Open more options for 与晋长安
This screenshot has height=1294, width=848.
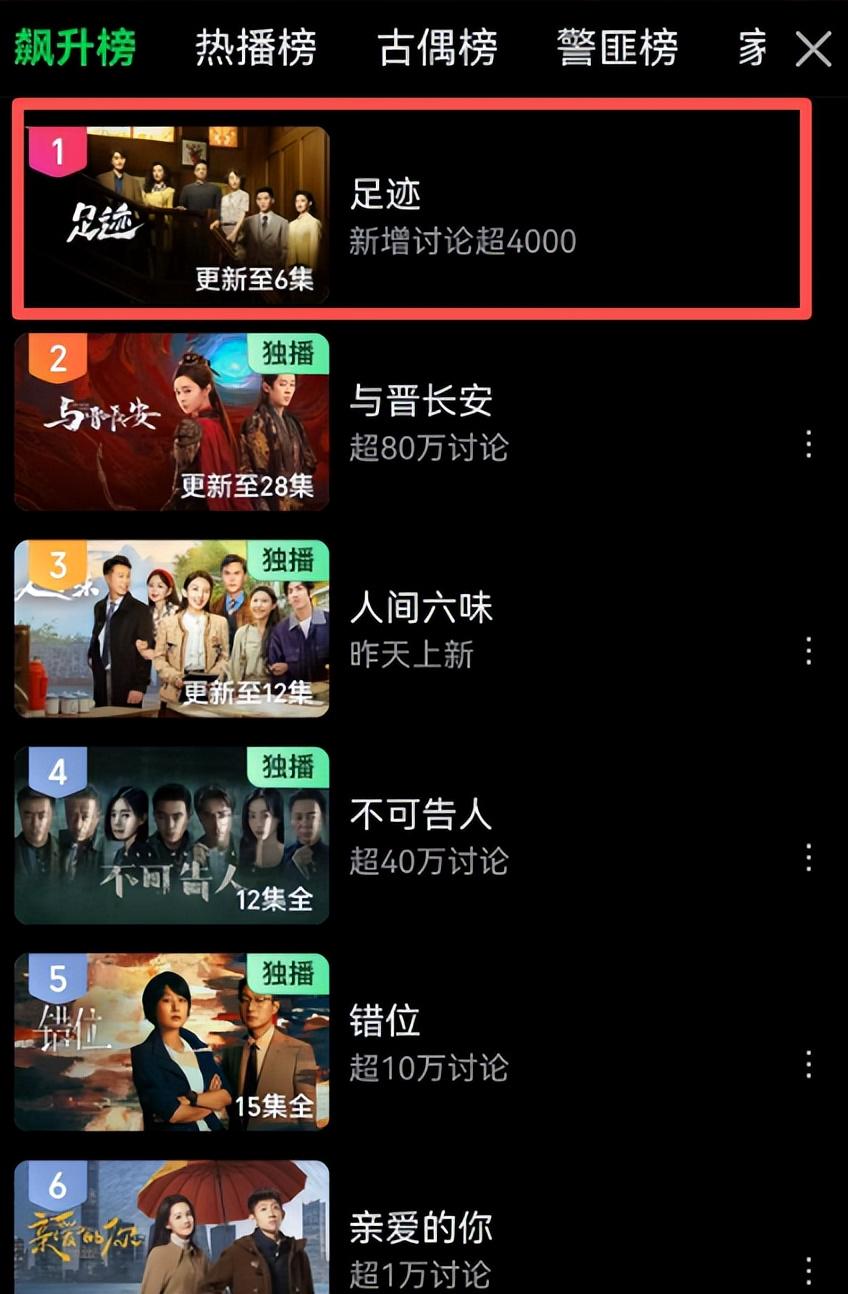tap(808, 444)
